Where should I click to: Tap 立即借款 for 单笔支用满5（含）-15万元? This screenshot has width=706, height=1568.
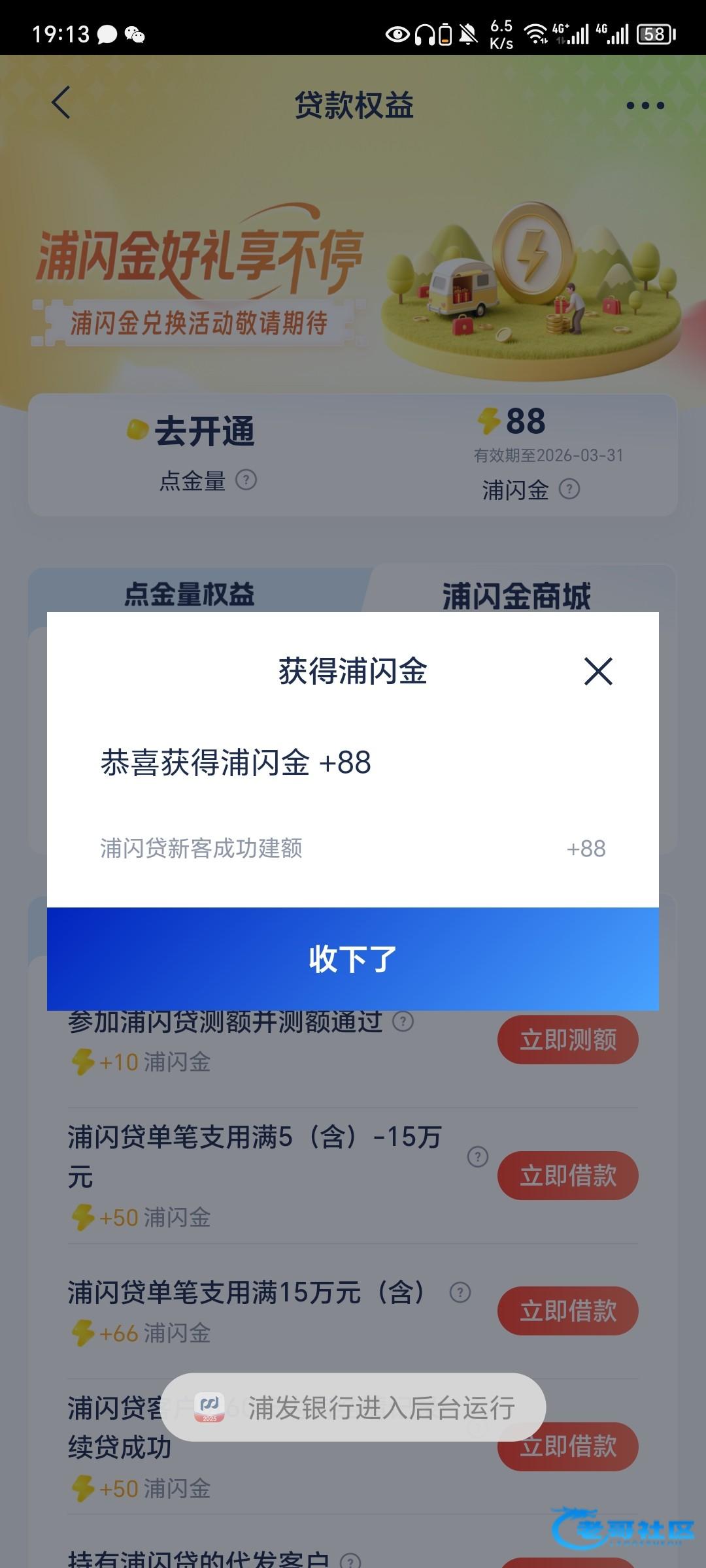[x=567, y=1175]
